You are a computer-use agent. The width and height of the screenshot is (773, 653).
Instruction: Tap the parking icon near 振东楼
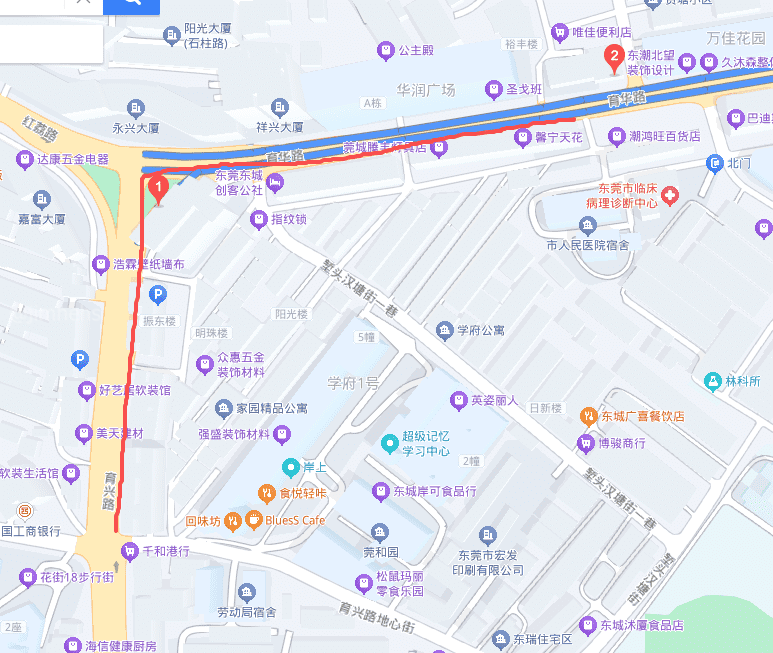point(156,295)
